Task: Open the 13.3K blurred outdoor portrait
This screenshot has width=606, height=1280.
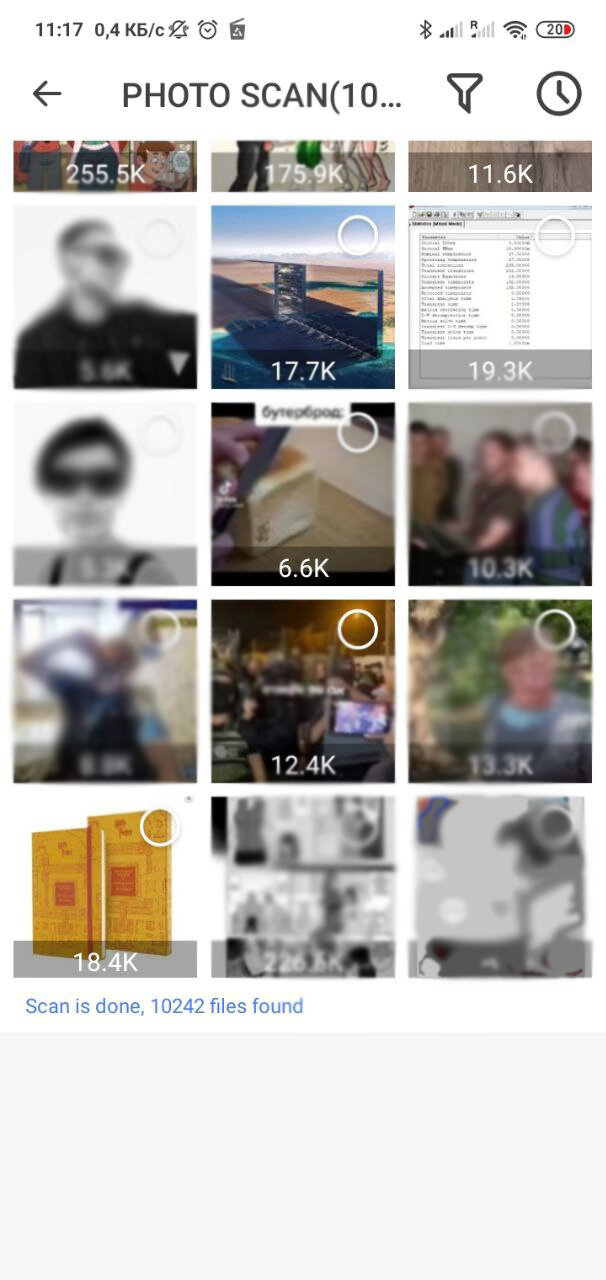Action: click(x=500, y=691)
